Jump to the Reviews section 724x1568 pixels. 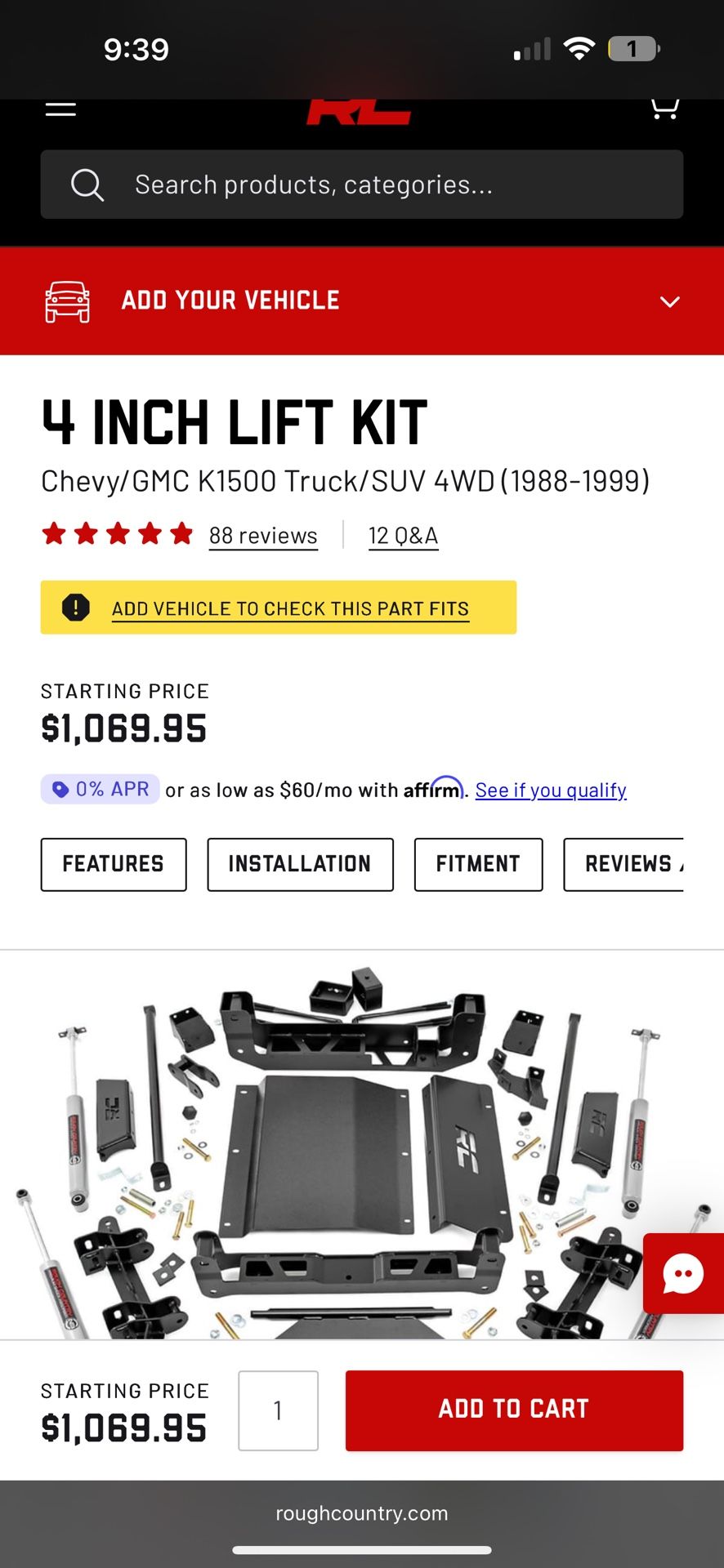coord(626,864)
